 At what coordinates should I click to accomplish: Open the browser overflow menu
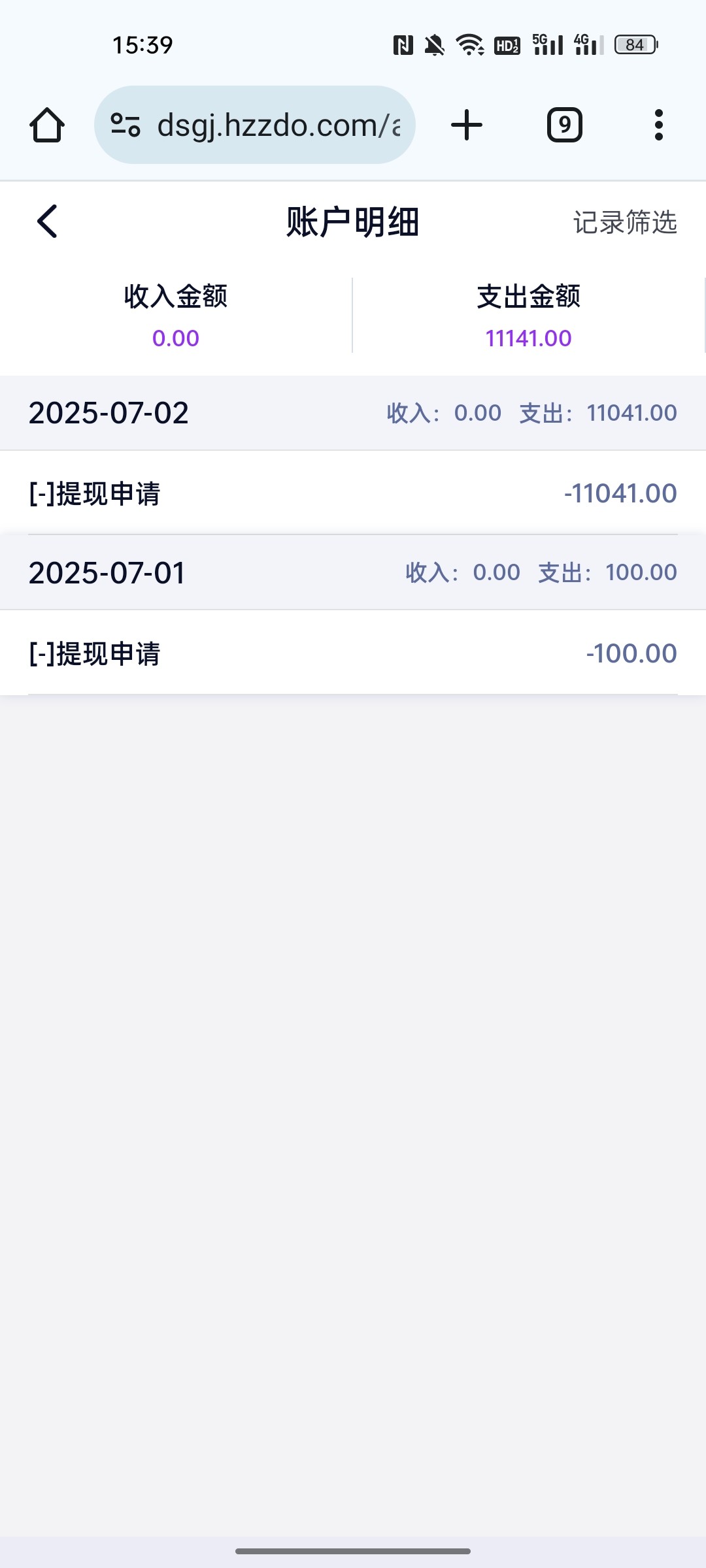point(658,125)
